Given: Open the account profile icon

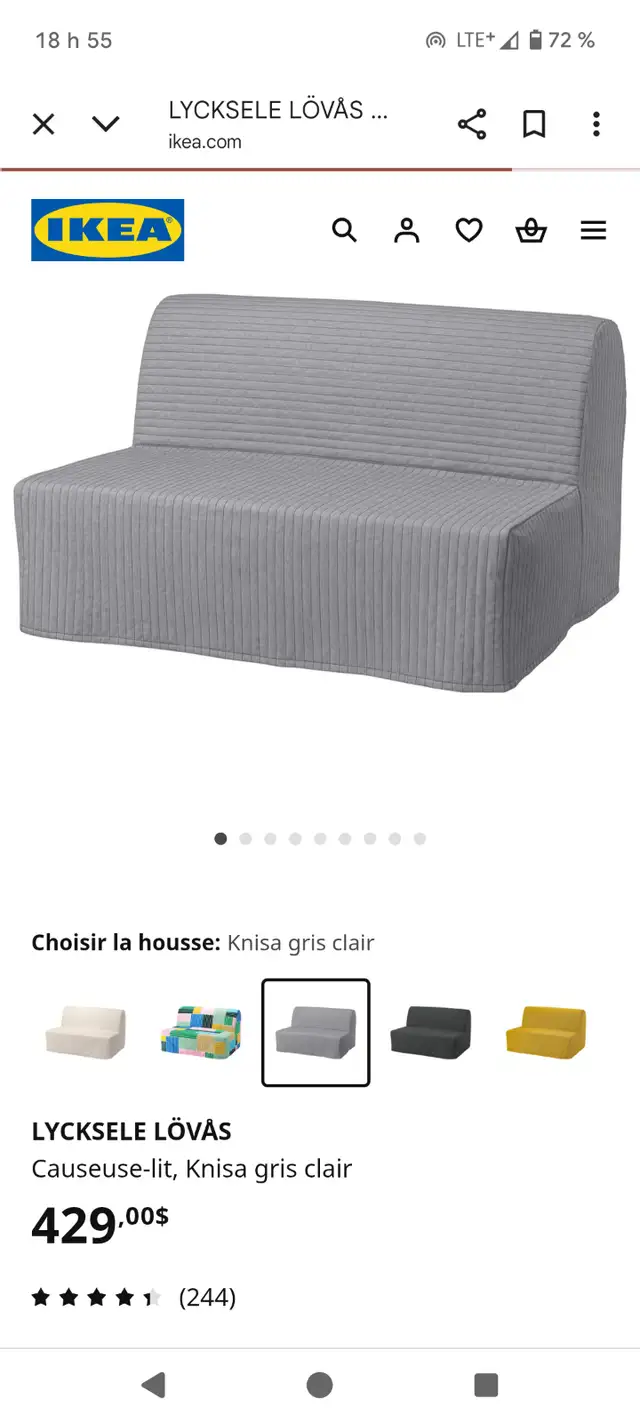Looking at the screenshot, I should pyautogui.click(x=407, y=231).
